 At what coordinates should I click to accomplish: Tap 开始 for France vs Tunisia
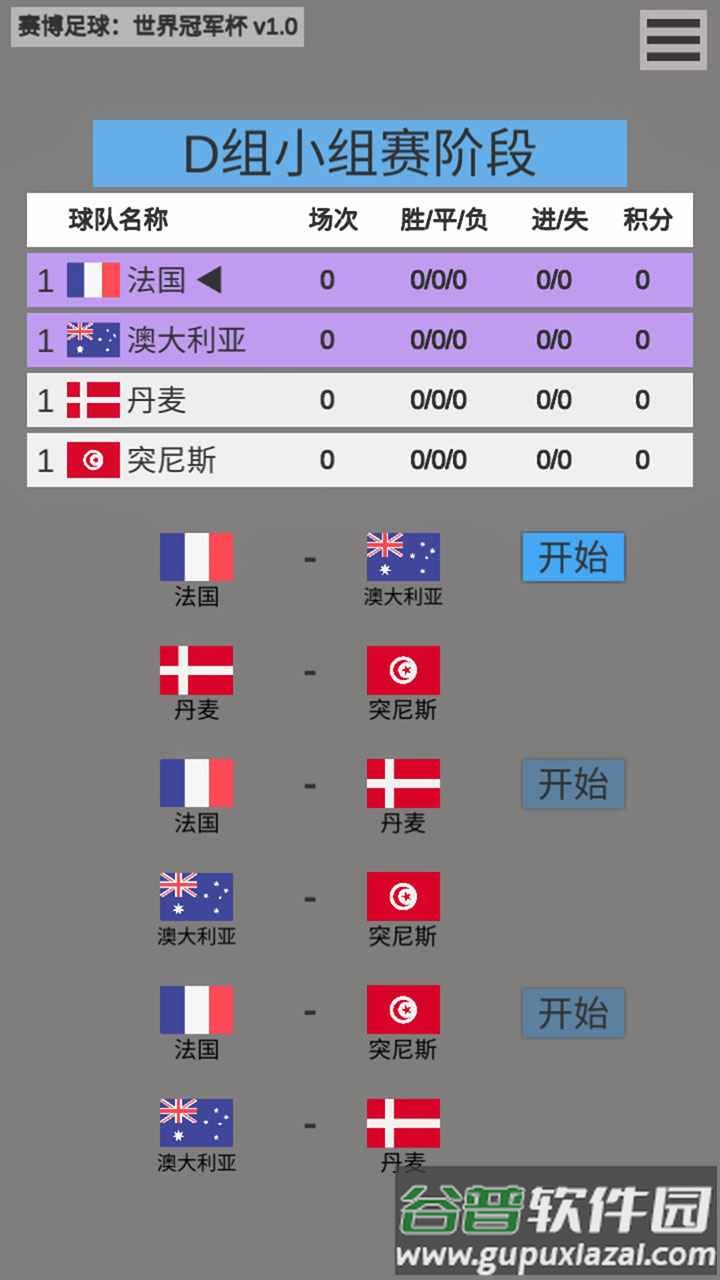tap(573, 1012)
